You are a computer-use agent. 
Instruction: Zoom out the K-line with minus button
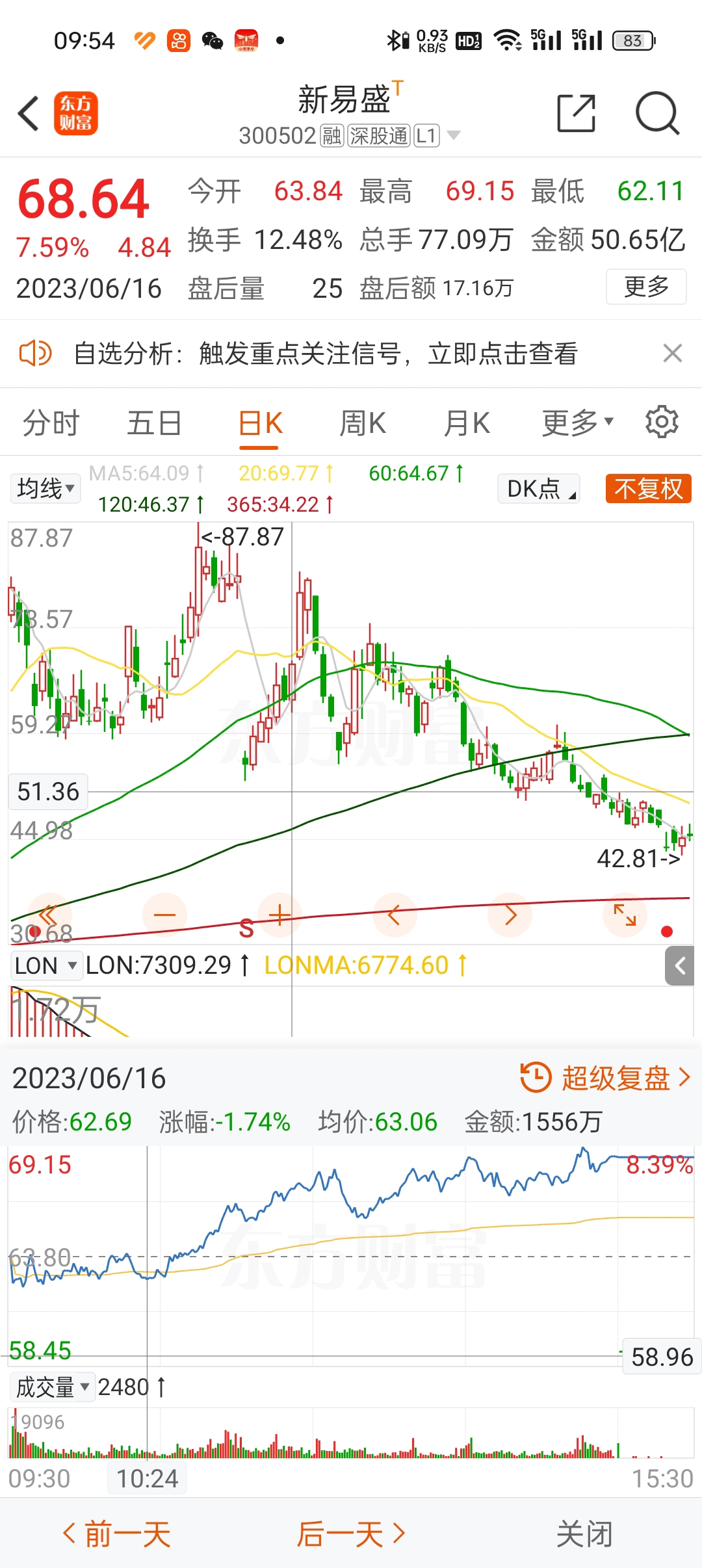164,915
